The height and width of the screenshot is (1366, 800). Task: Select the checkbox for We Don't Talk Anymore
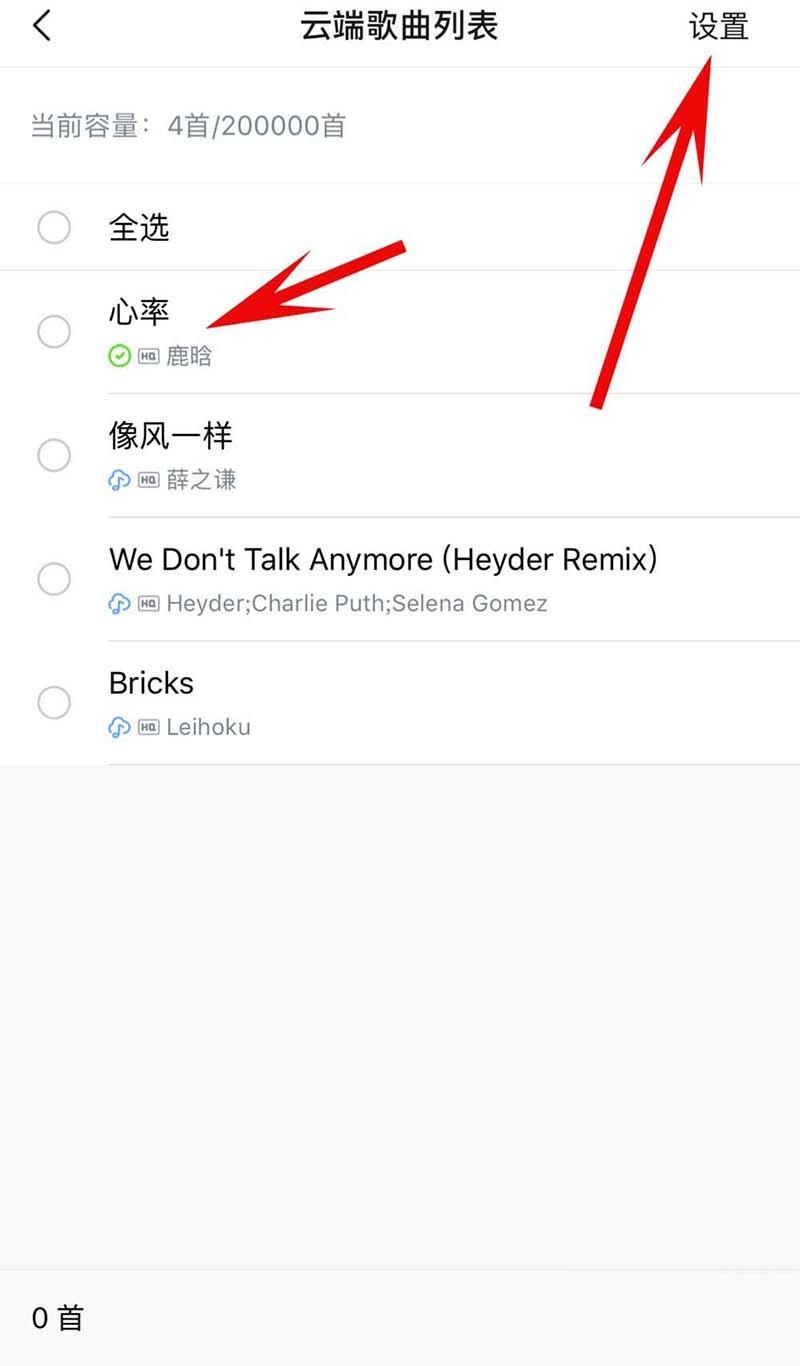point(54,578)
